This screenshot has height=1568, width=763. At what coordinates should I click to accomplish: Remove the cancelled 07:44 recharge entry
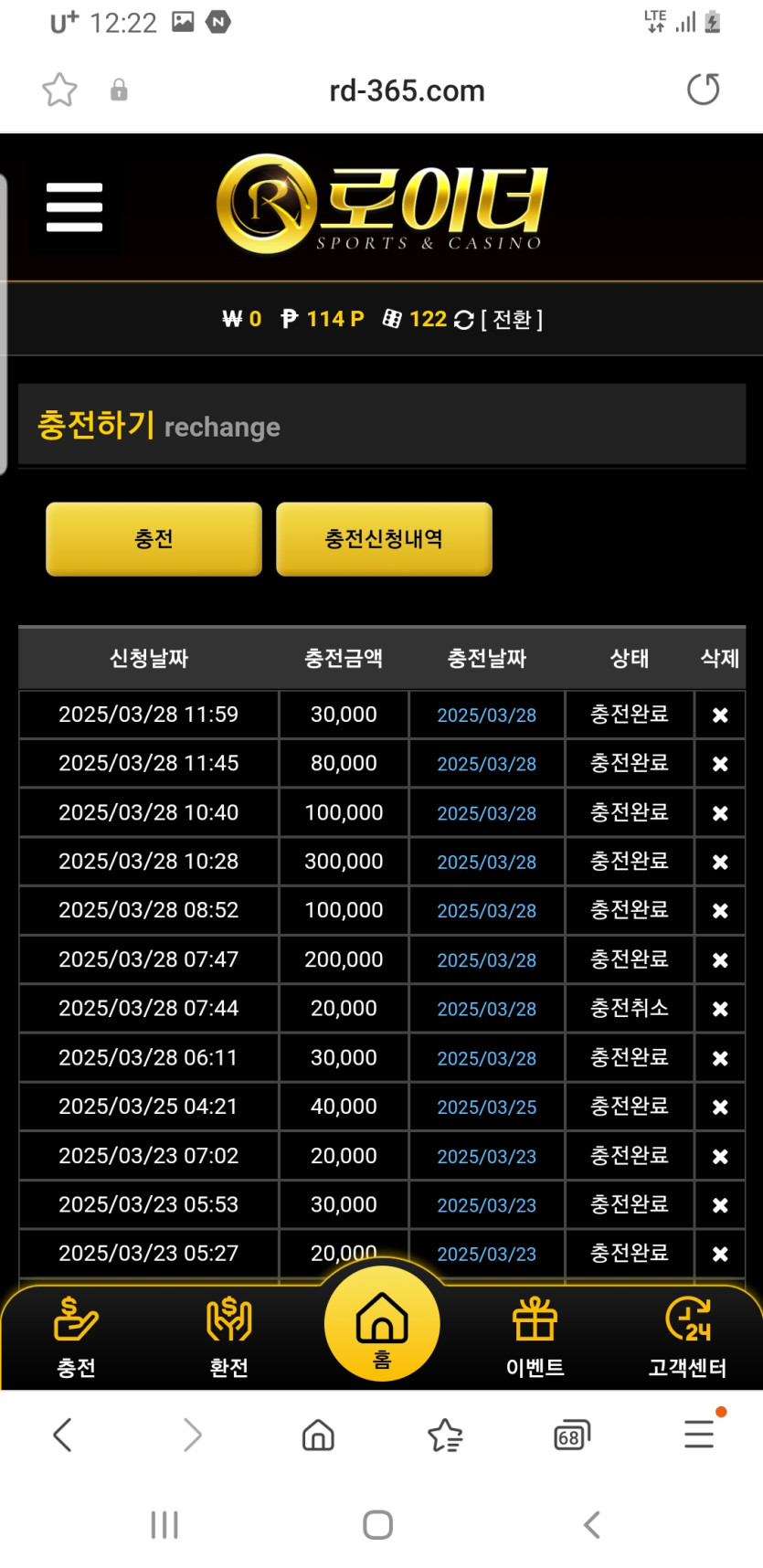click(x=720, y=1010)
